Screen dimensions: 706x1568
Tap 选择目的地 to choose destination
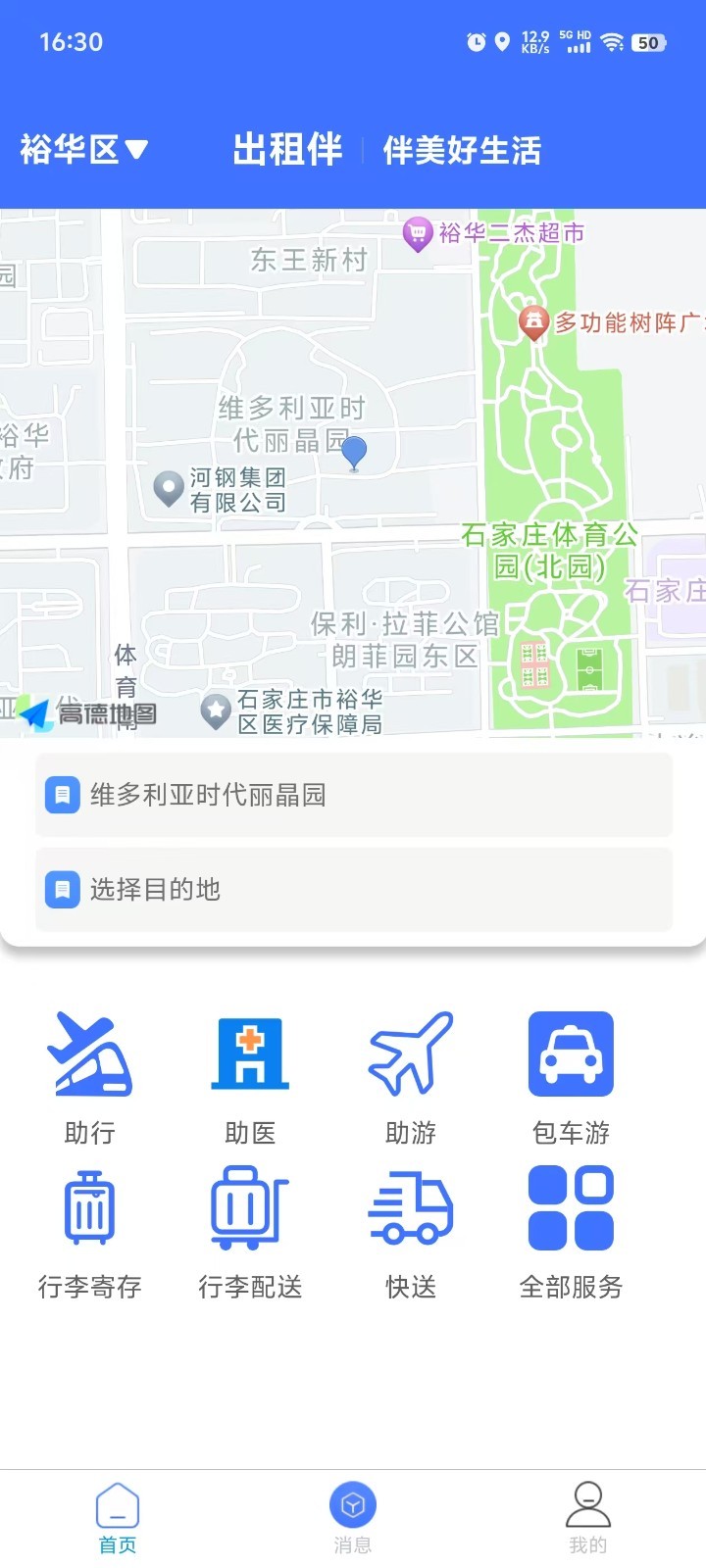click(354, 890)
